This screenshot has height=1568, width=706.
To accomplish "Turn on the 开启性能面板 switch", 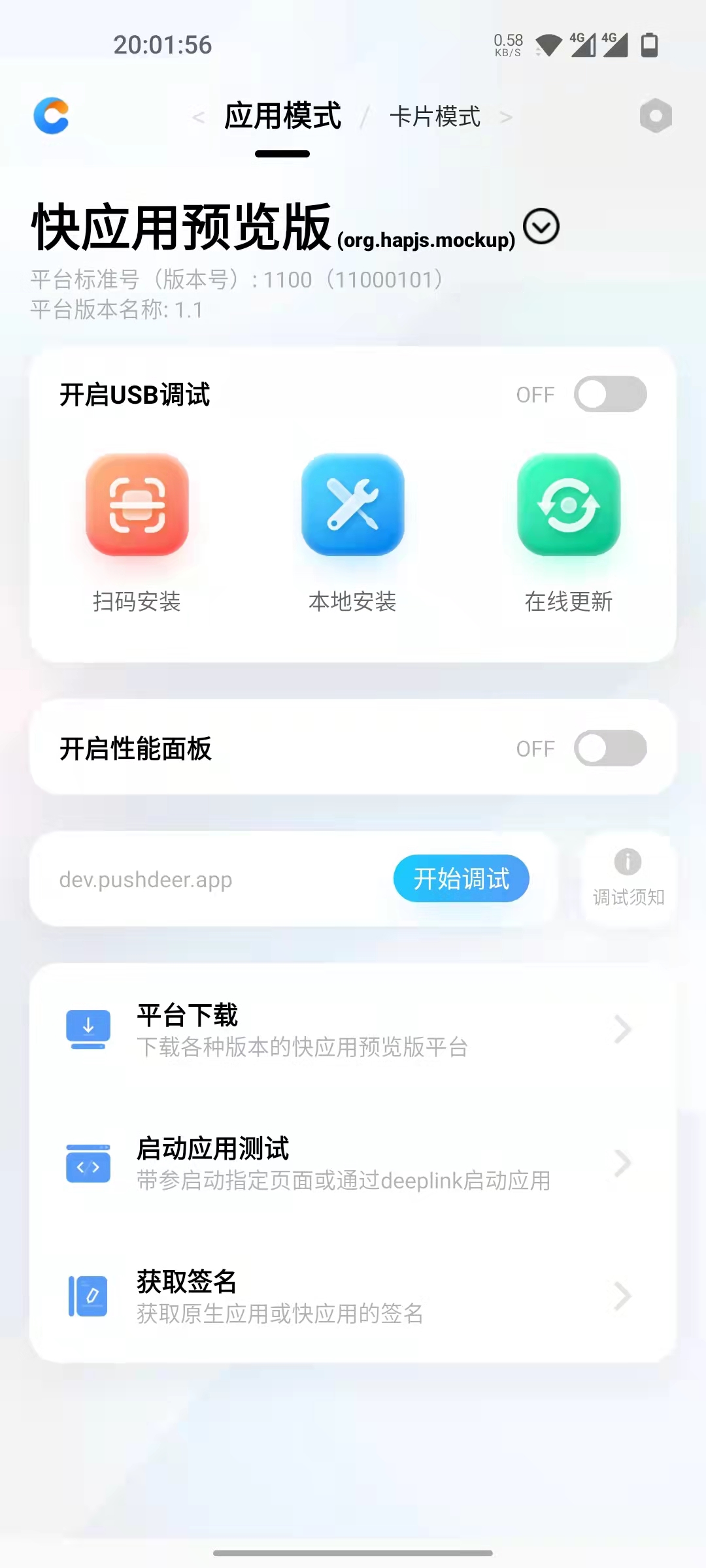I will coord(611,748).
